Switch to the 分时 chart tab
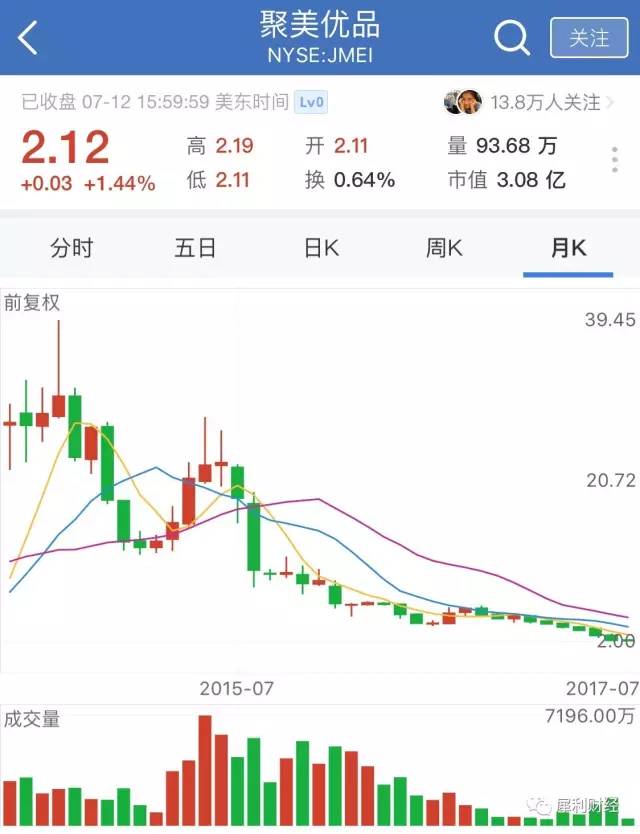The image size is (640, 834). coord(71,248)
